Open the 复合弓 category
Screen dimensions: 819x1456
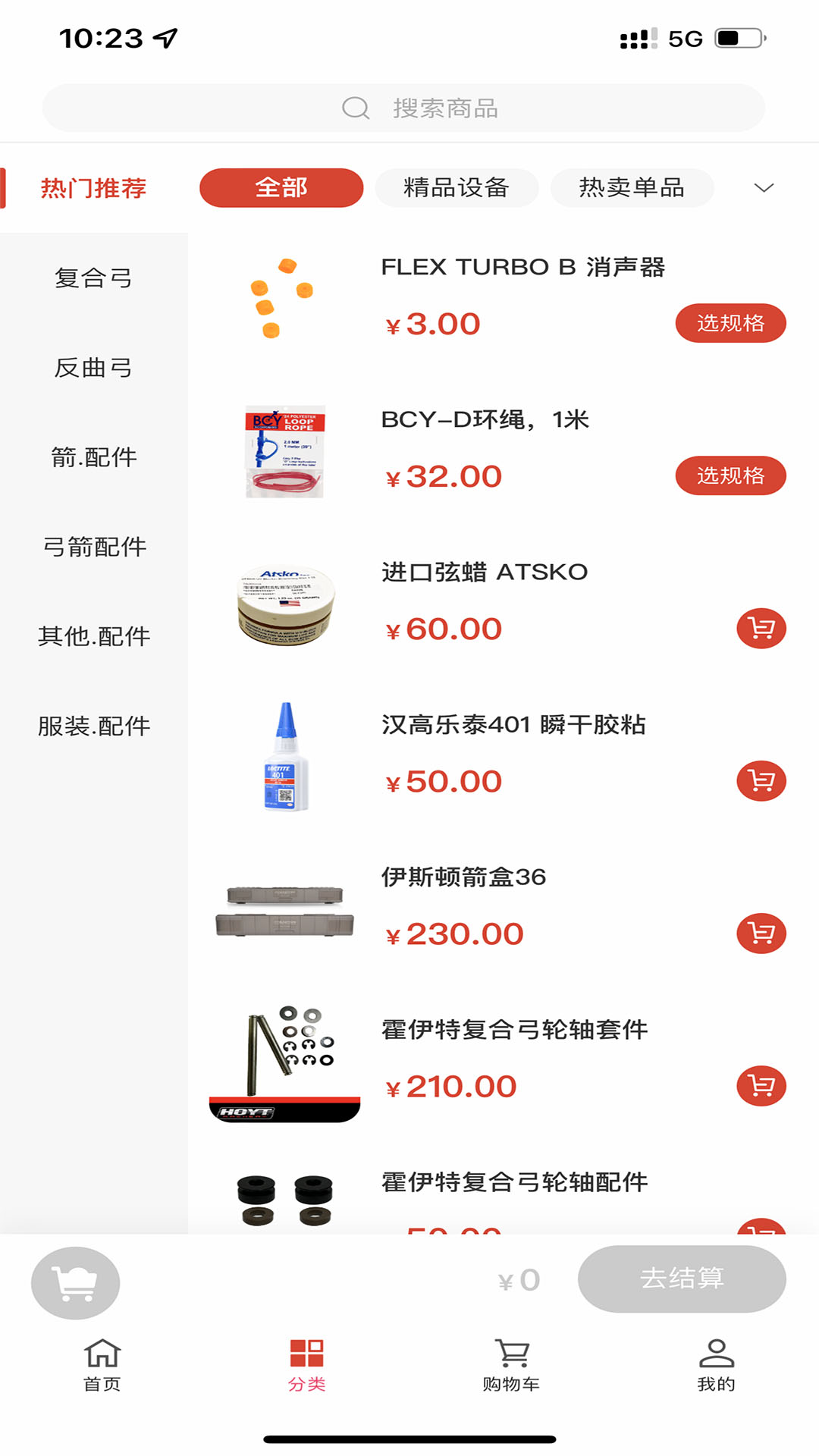tap(93, 278)
